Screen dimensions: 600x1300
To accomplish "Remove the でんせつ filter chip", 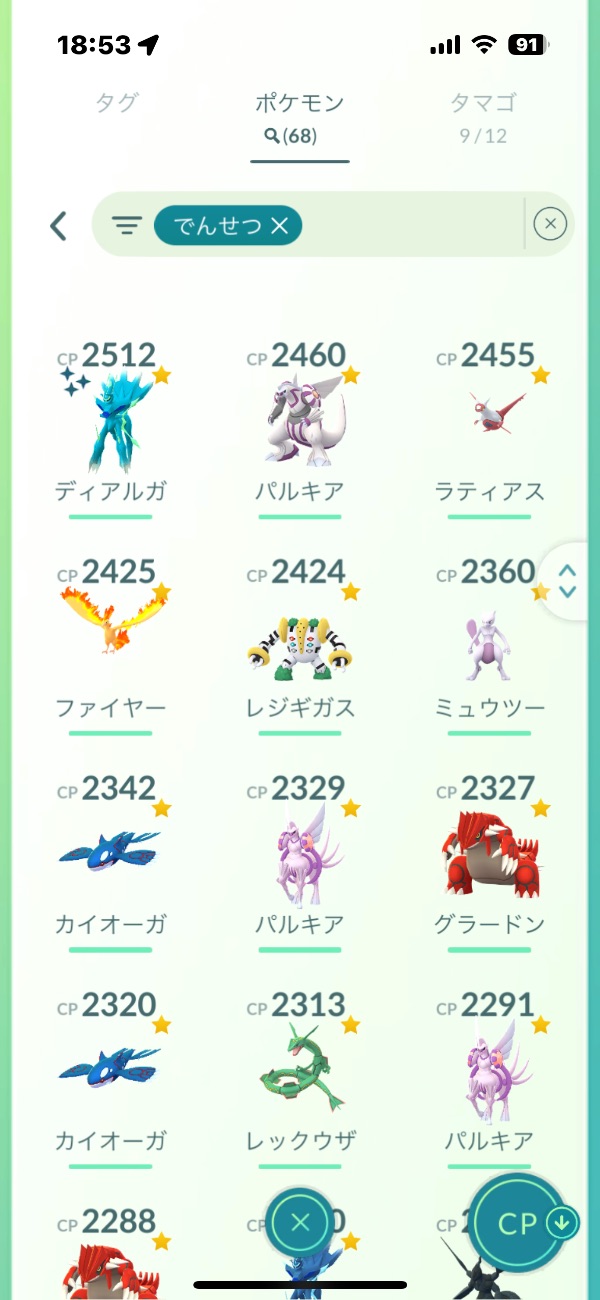I will [279, 227].
